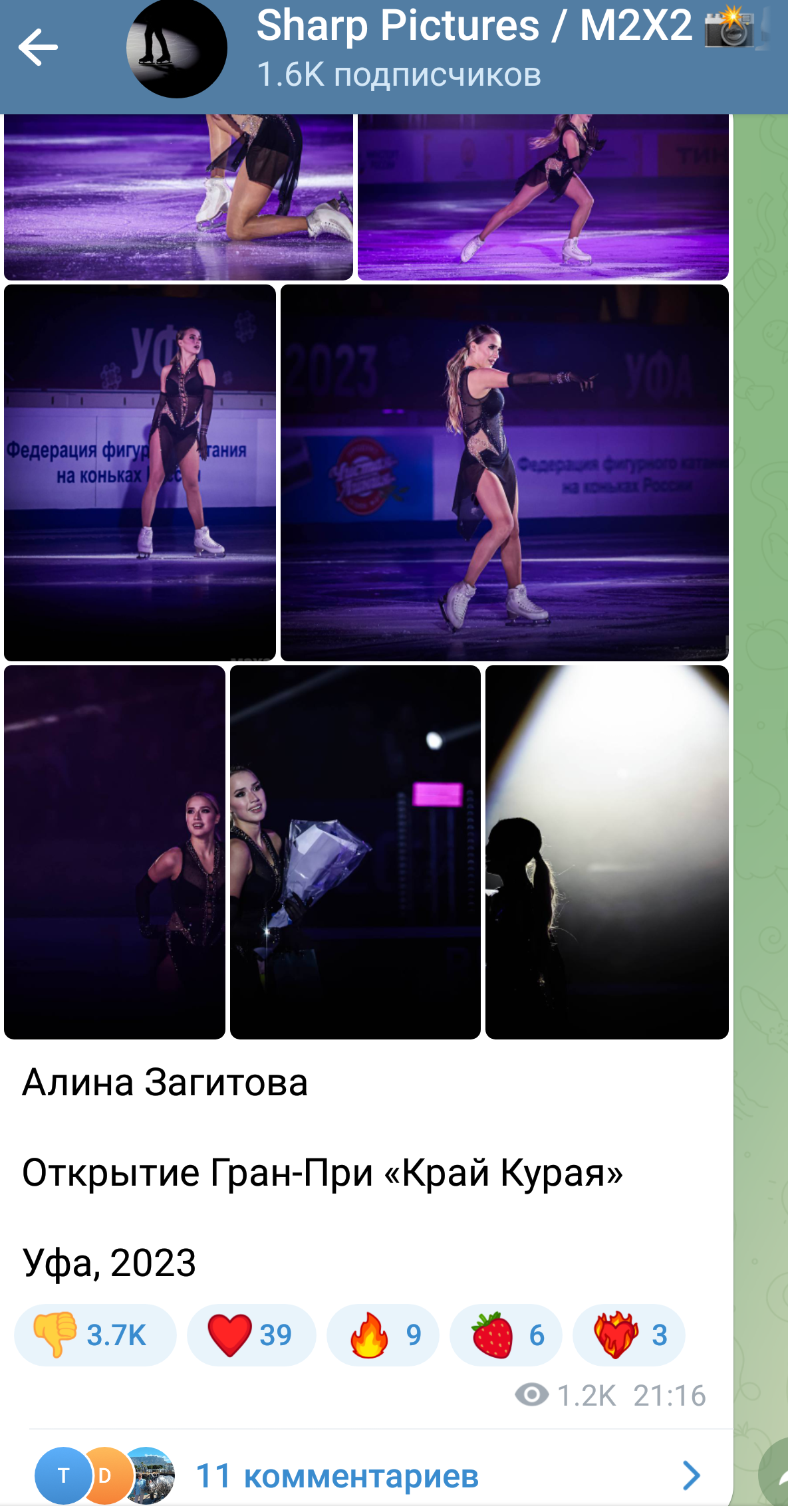This screenshot has height=1512, width=788.
Task: Open the photo of skater kneeling on ice
Action: (178, 197)
